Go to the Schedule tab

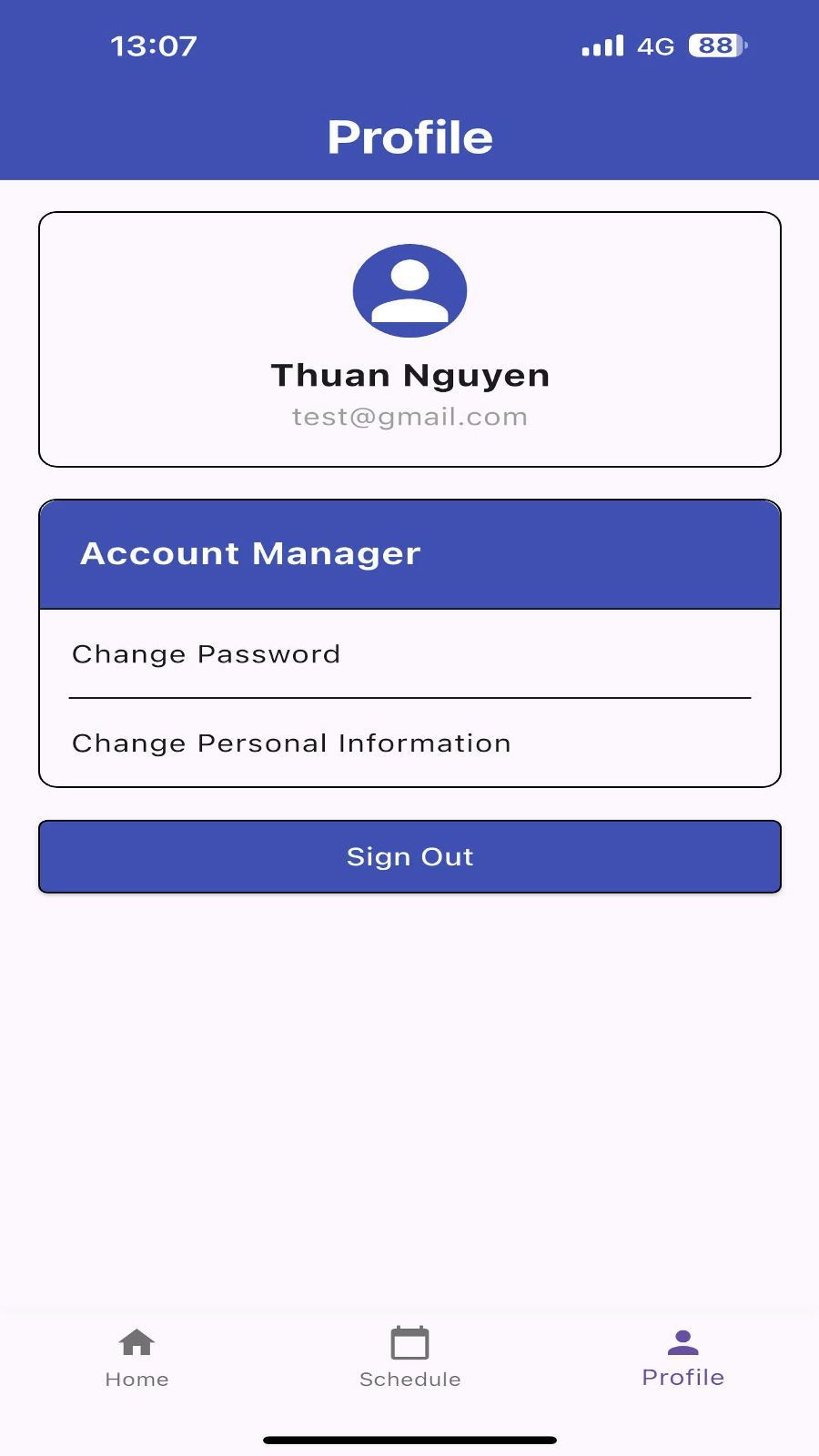(x=409, y=1358)
